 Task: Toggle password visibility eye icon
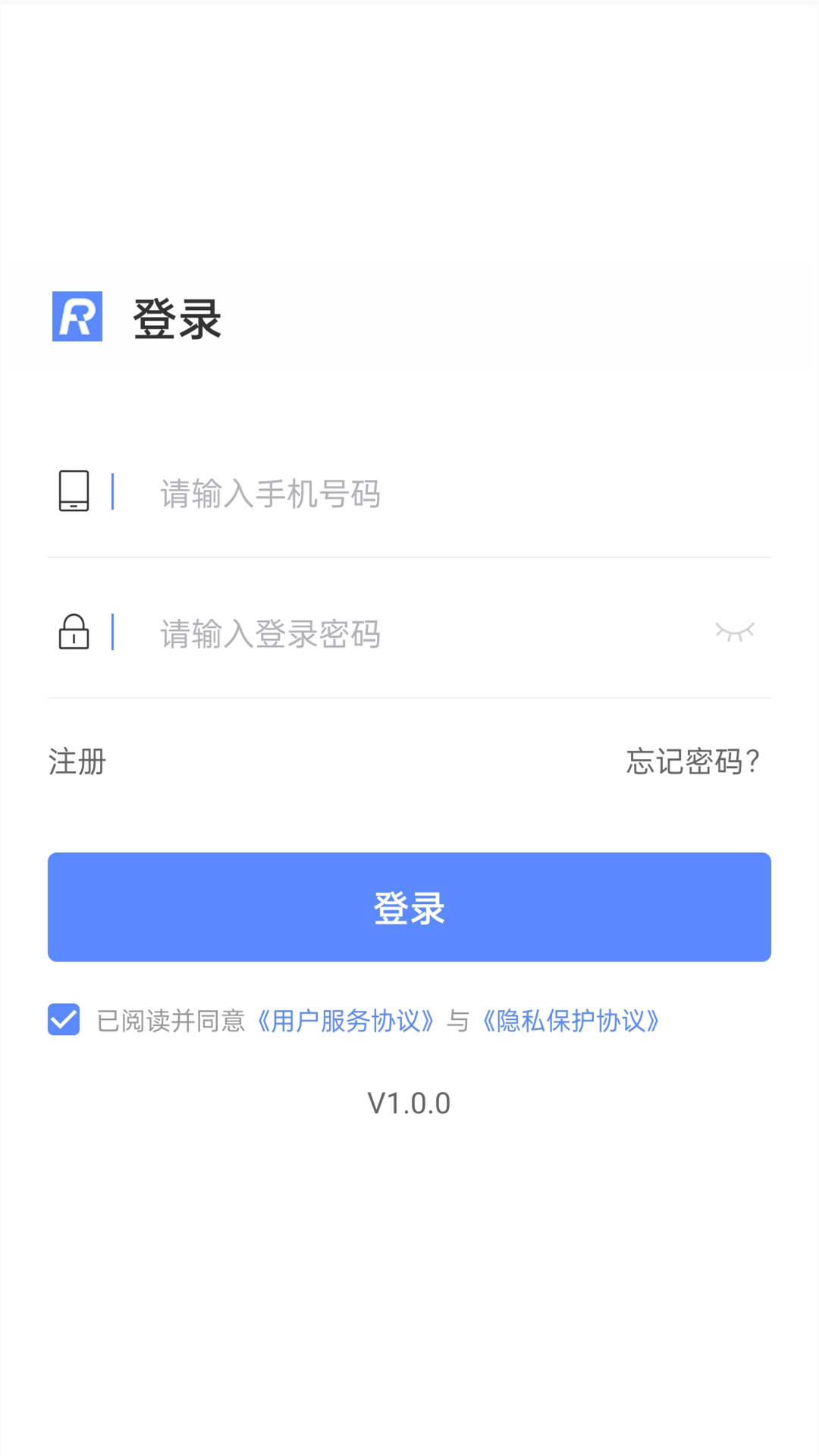pyautogui.click(x=735, y=632)
